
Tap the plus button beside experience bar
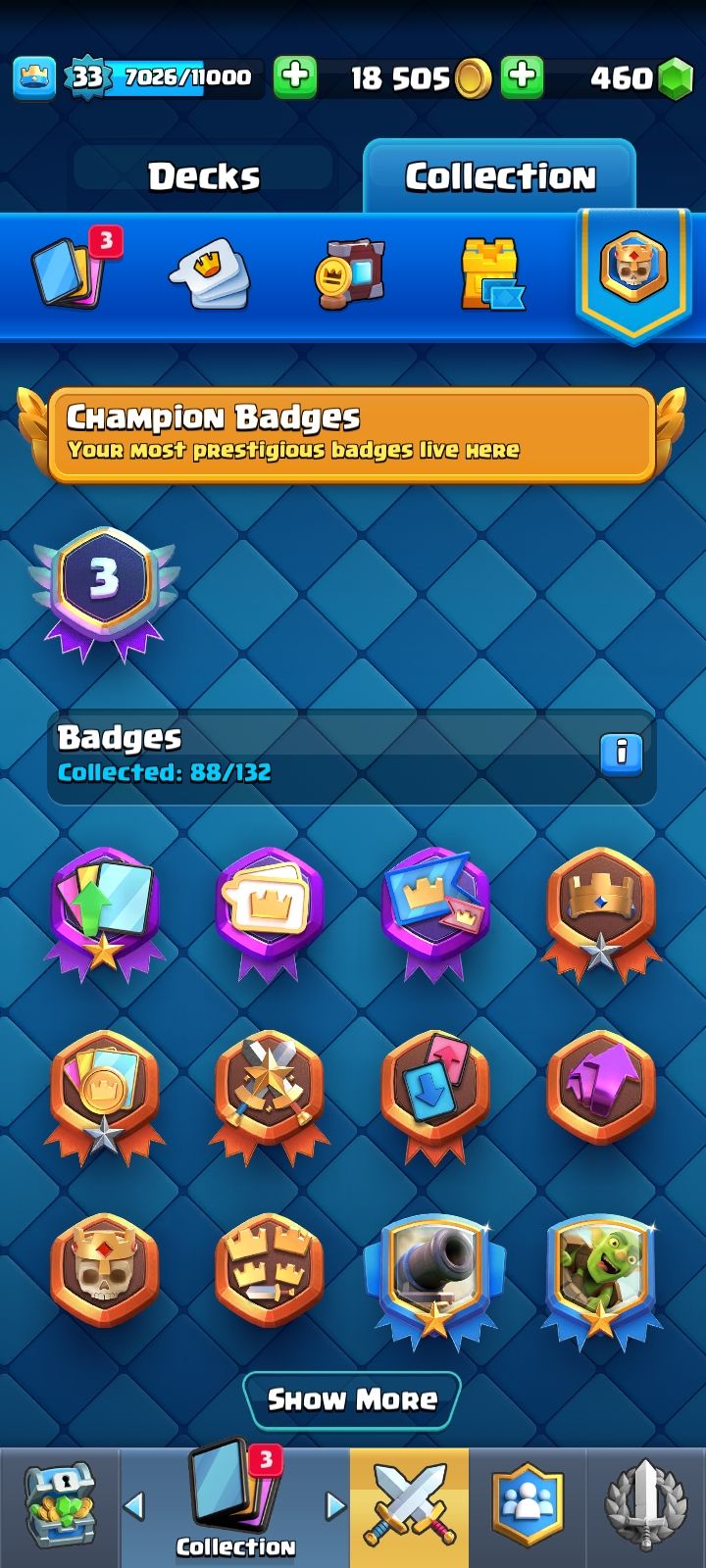[x=295, y=77]
